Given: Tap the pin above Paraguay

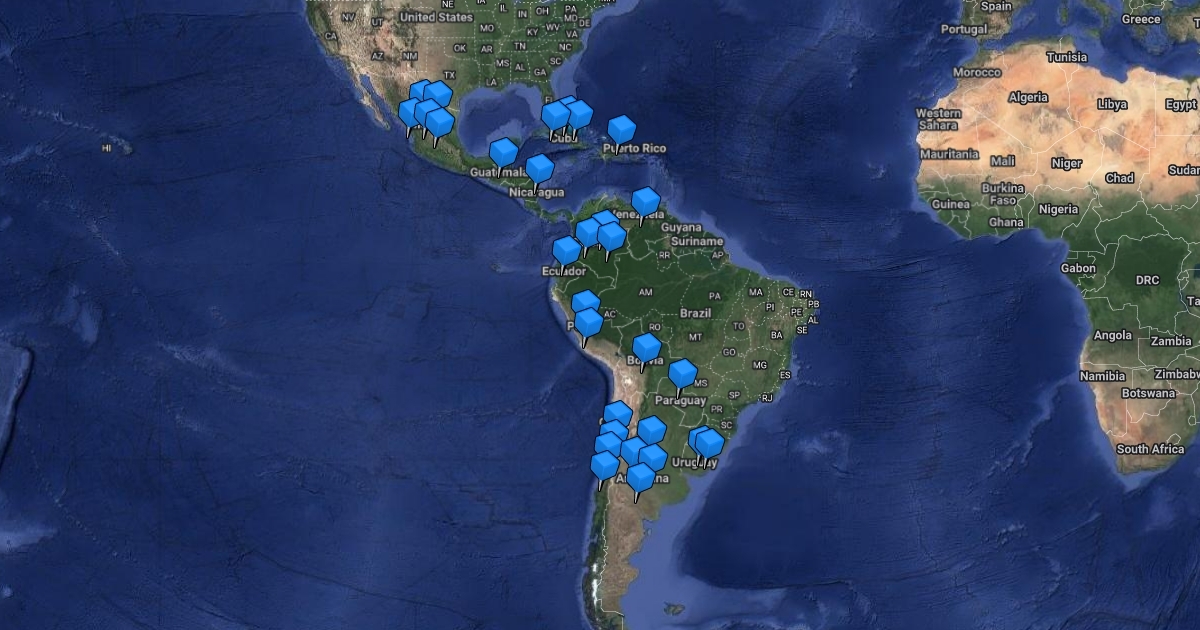Looking at the screenshot, I should 683,373.
